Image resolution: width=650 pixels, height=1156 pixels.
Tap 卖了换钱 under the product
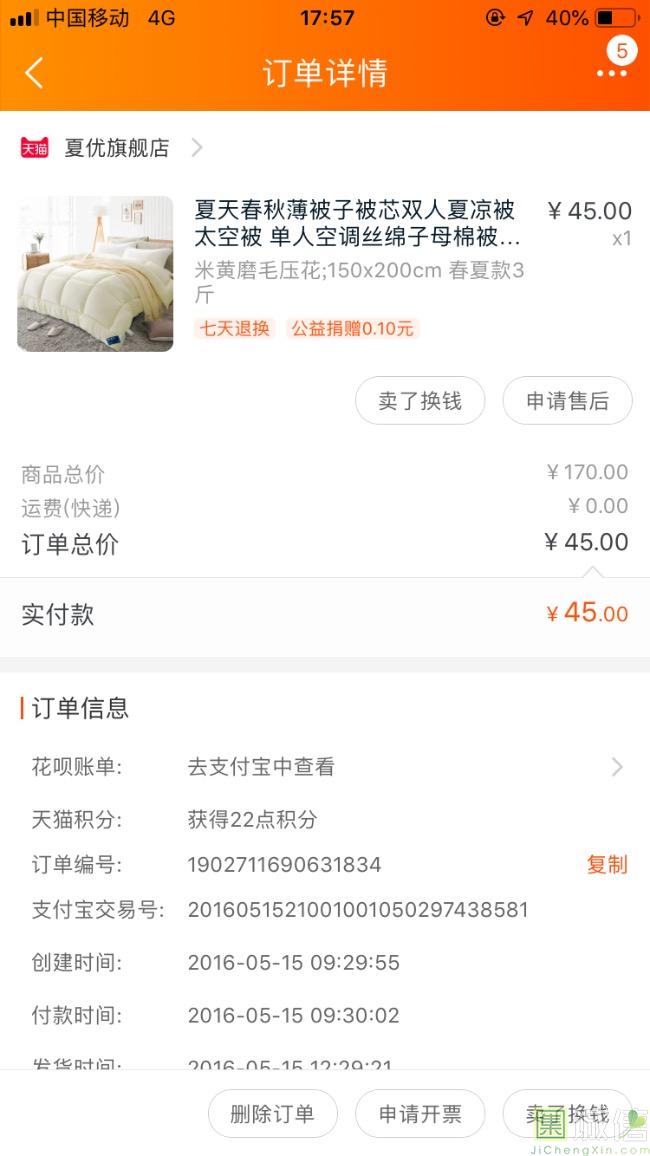pos(420,401)
